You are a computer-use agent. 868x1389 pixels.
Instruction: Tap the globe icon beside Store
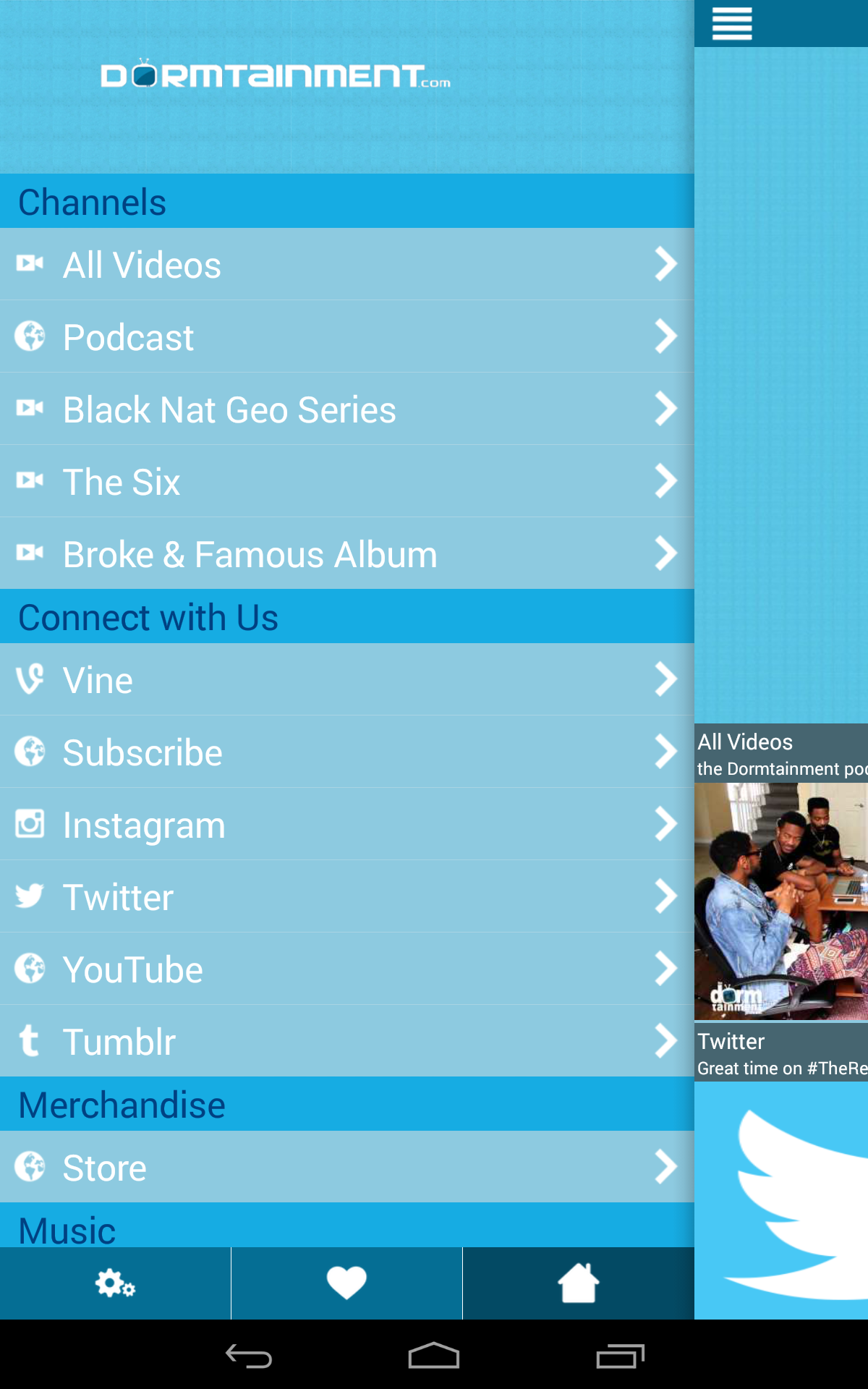[x=30, y=1167]
